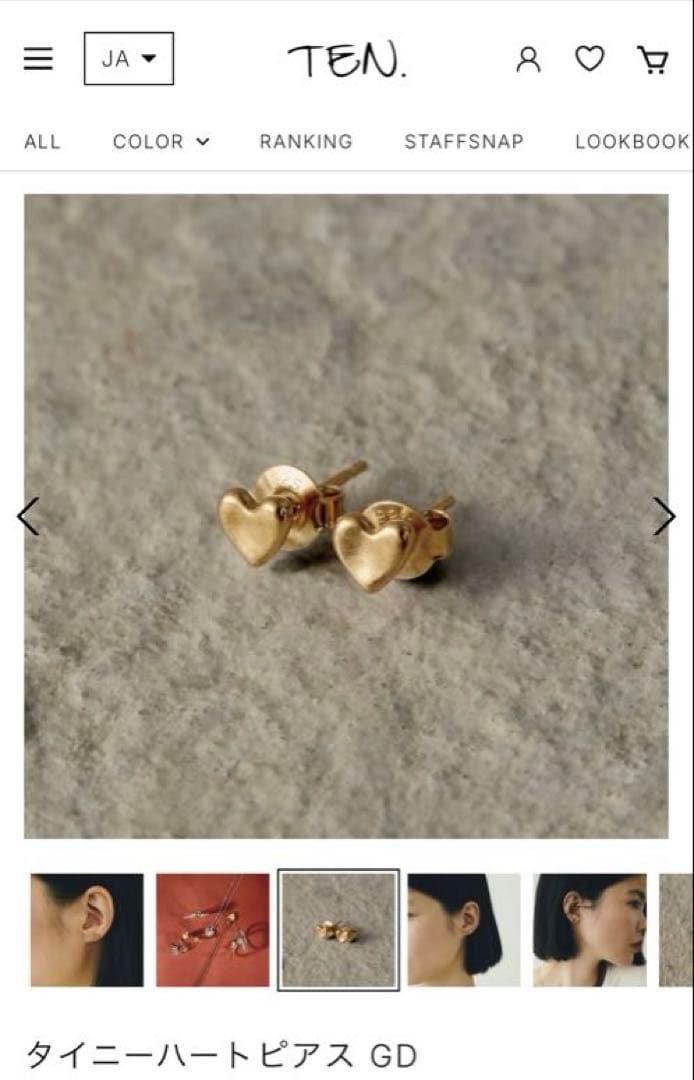Show the next product image
The width and height of the screenshot is (694, 1080).
[664, 517]
